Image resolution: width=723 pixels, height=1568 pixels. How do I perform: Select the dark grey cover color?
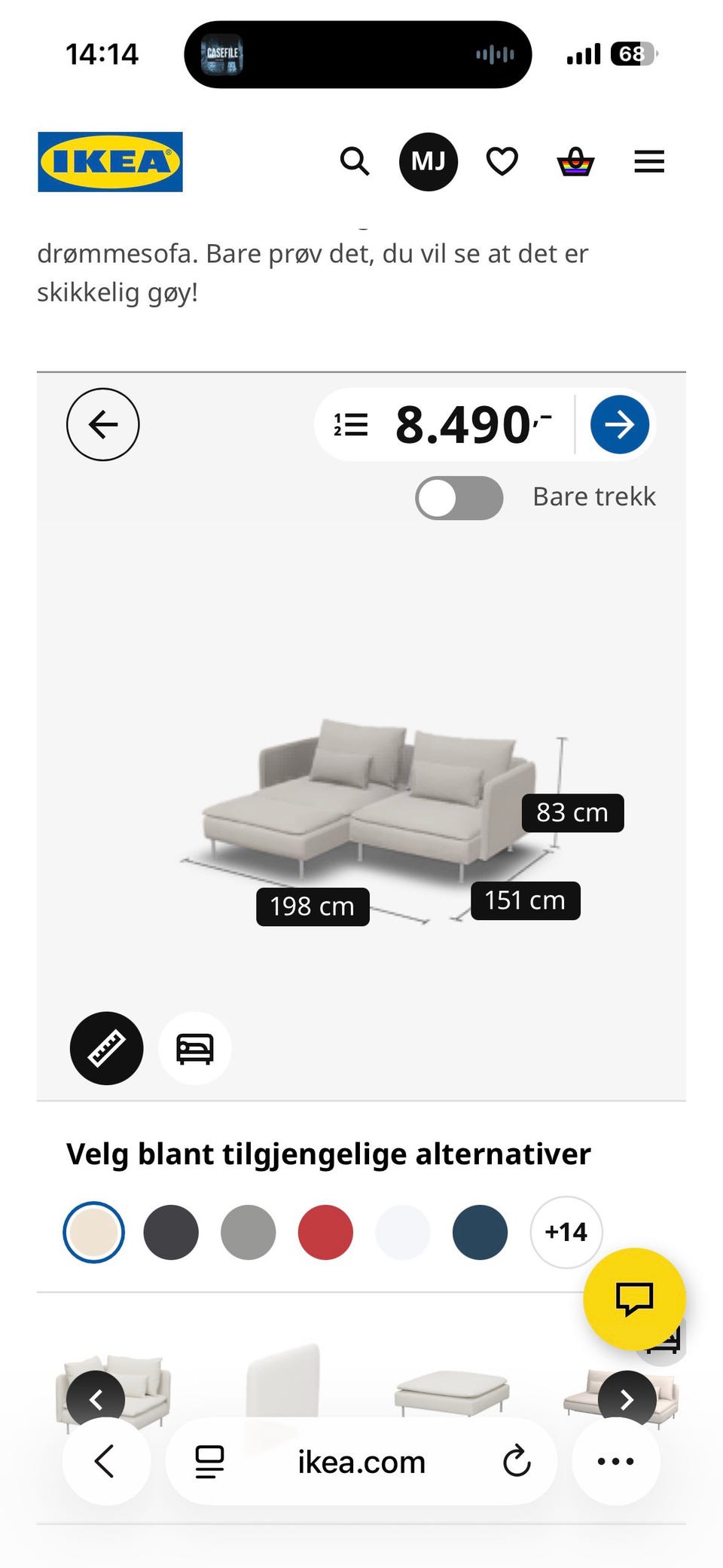pos(171,1232)
